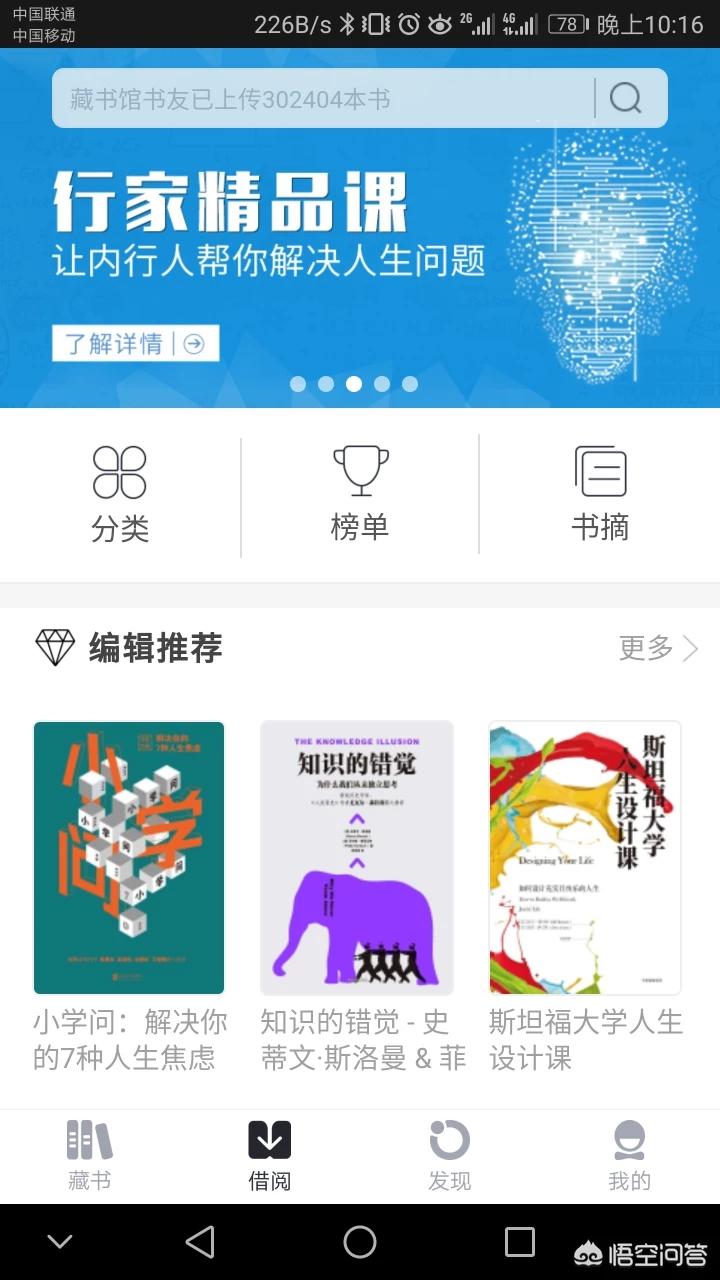Open the 分类 categories section
The height and width of the screenshot is (1280, 720).
120,494
